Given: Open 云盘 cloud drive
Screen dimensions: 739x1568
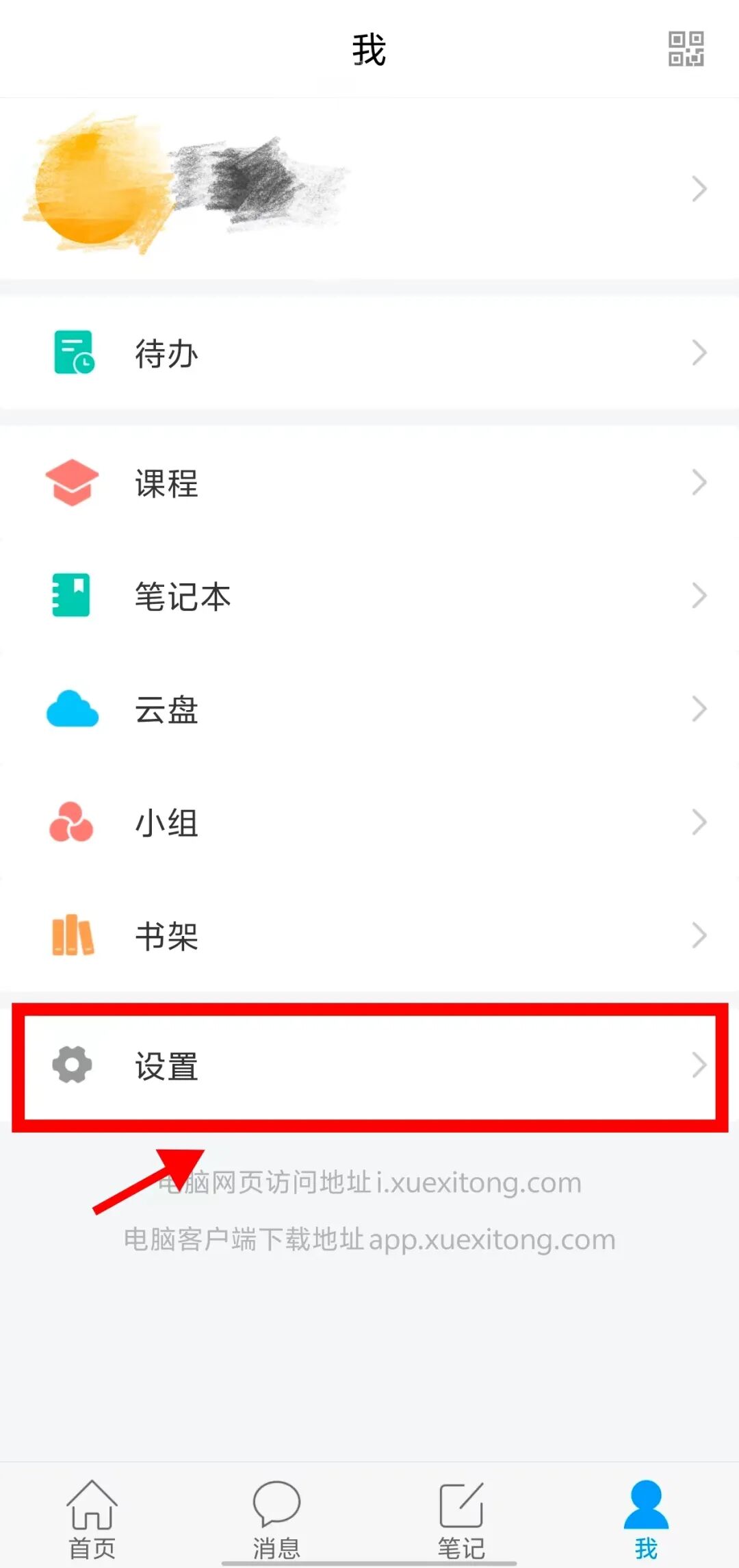Looking at the screenshot, I should pos(369,709).
